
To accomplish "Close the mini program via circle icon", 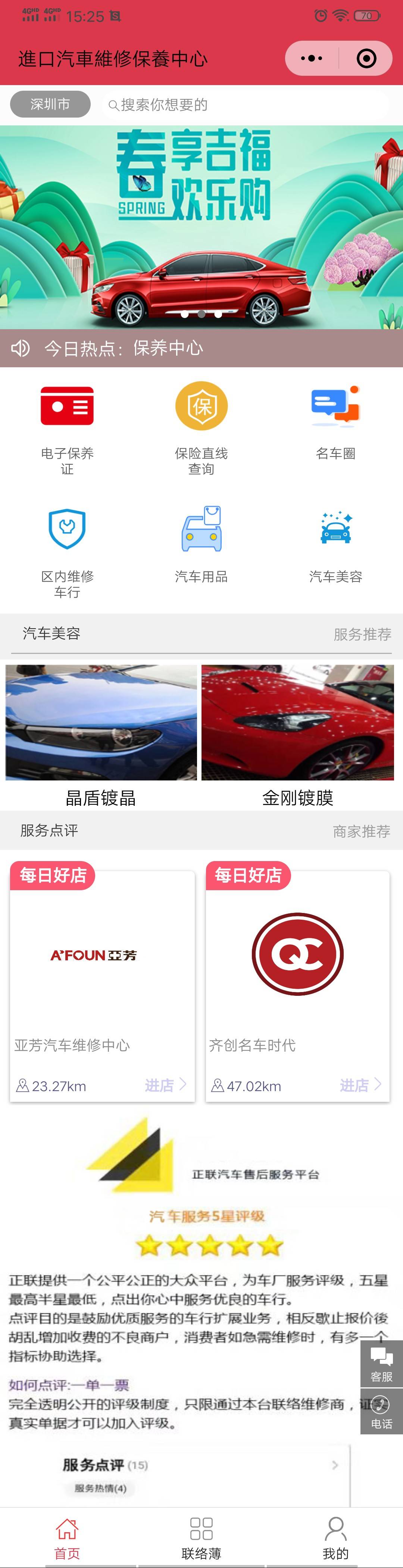I will click(x=366, y=59).
